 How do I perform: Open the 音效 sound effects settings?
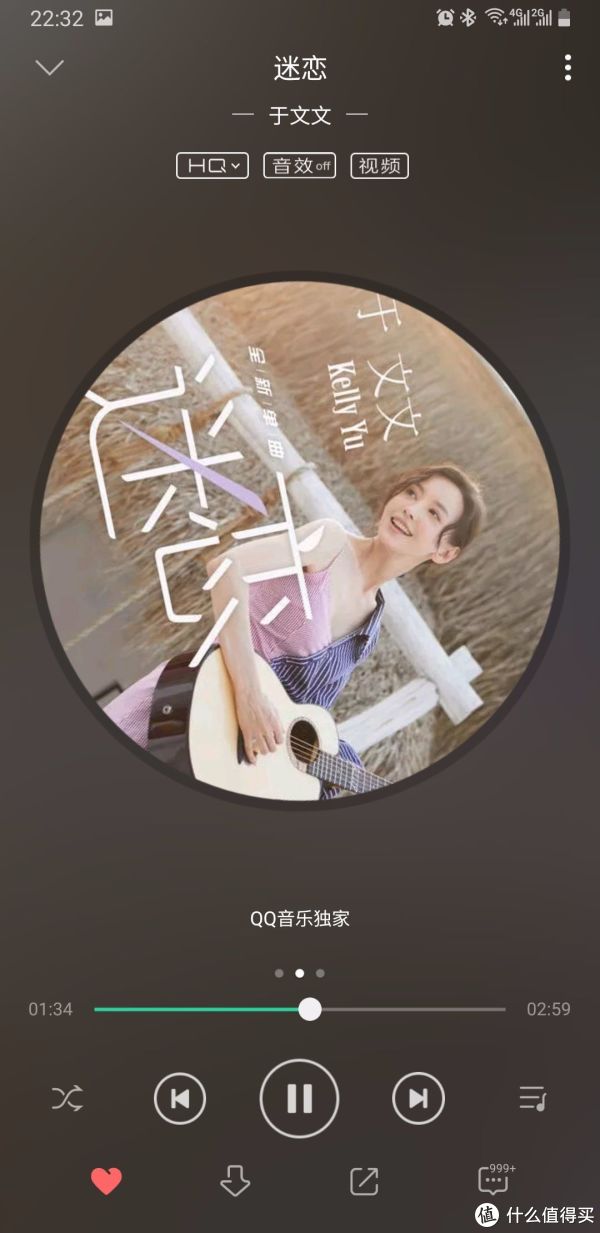(x=299, y=166)
